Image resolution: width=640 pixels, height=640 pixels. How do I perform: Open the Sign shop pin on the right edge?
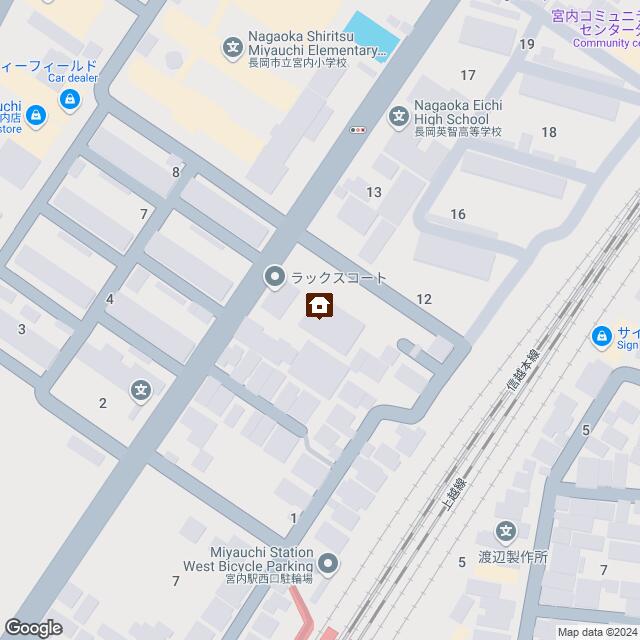coord(601,337)
